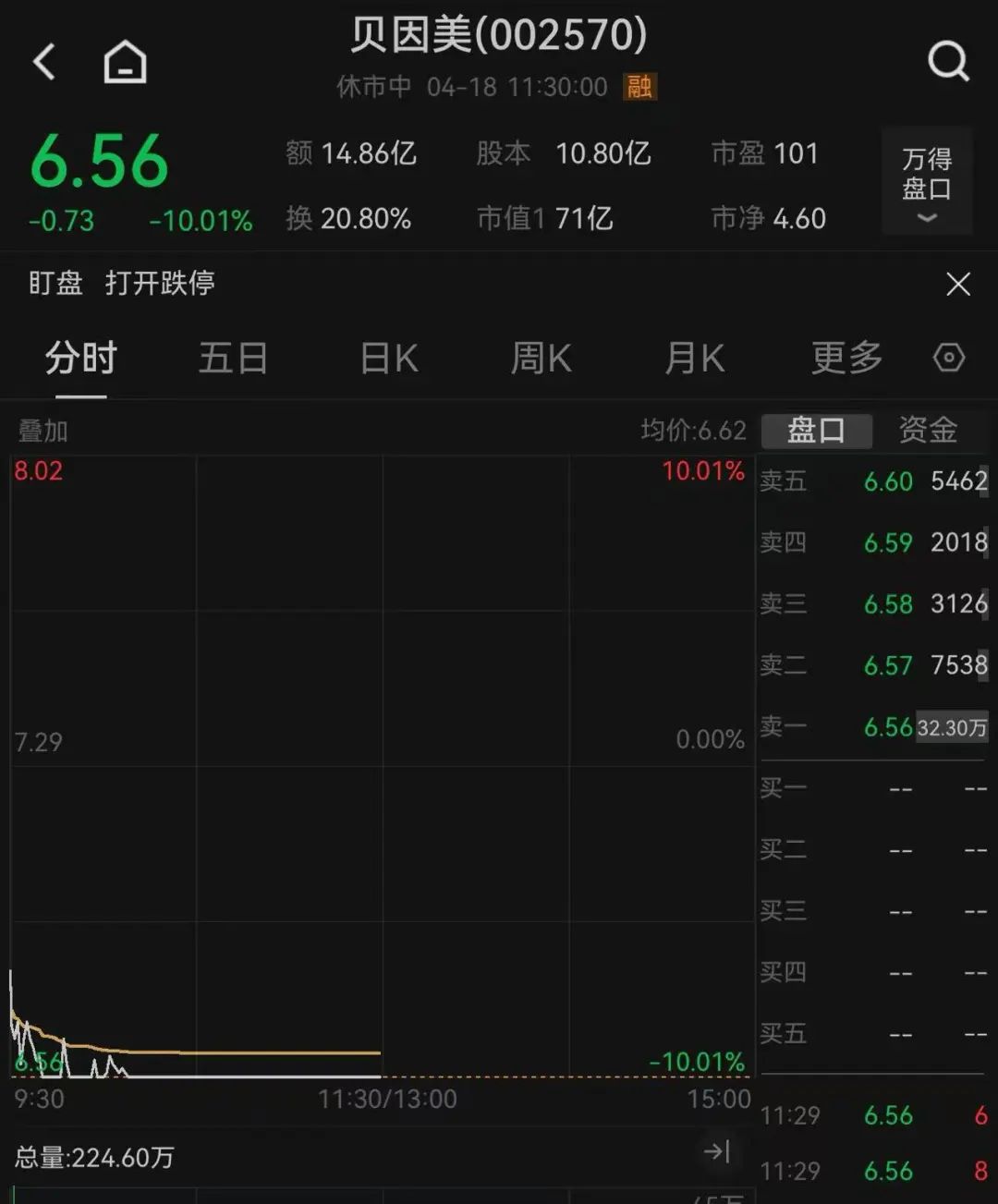Go back using the arrow icon
The height and width of the screenshot is (1204, 998).
[44, 63]
